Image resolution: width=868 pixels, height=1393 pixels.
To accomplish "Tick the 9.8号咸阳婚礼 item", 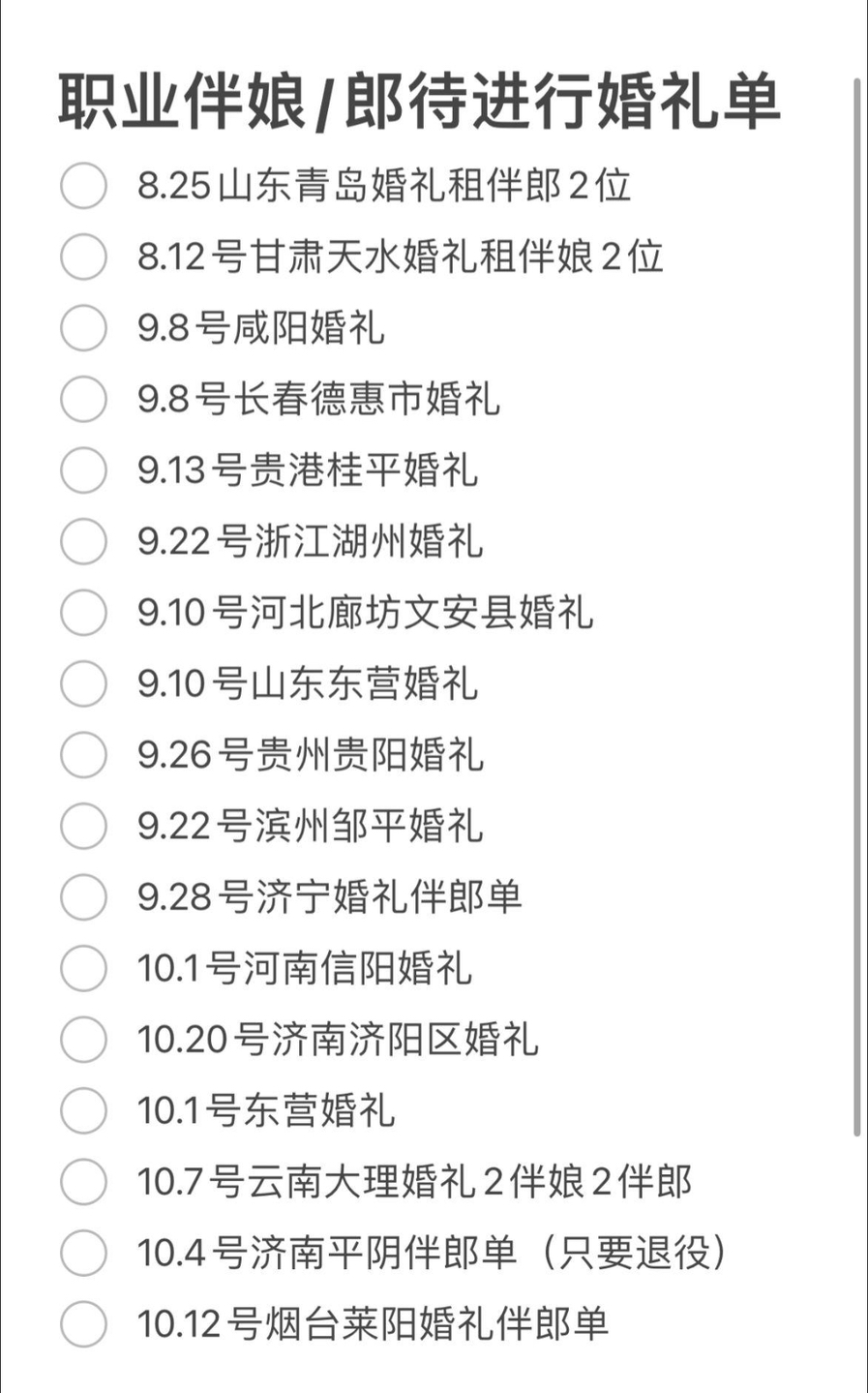I will [x=83, y=327].
